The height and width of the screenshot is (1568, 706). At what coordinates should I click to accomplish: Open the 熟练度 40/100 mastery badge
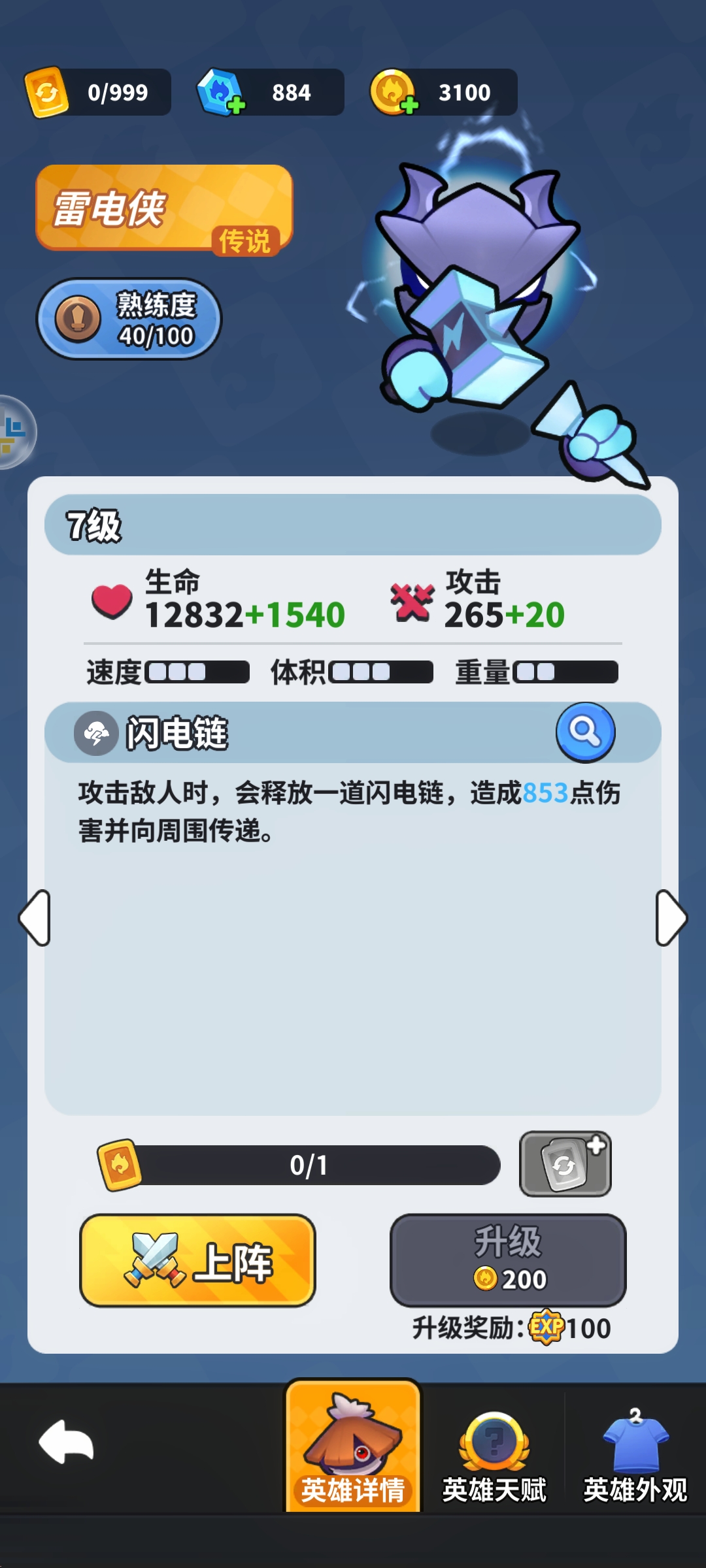point(129,319)
